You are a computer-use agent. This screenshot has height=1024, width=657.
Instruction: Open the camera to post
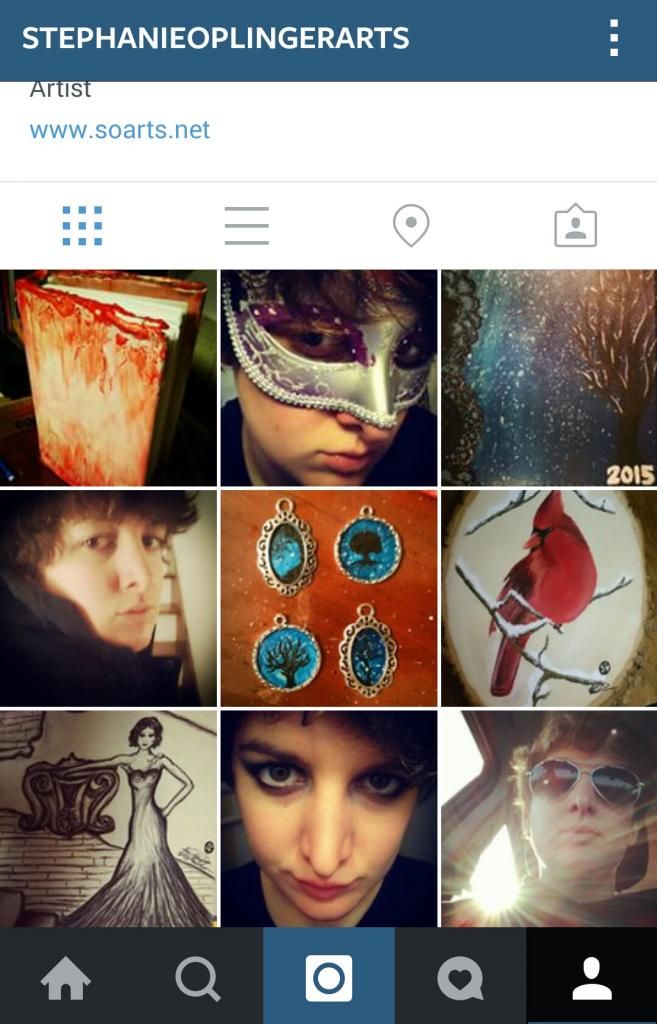[x=328, y=977]
